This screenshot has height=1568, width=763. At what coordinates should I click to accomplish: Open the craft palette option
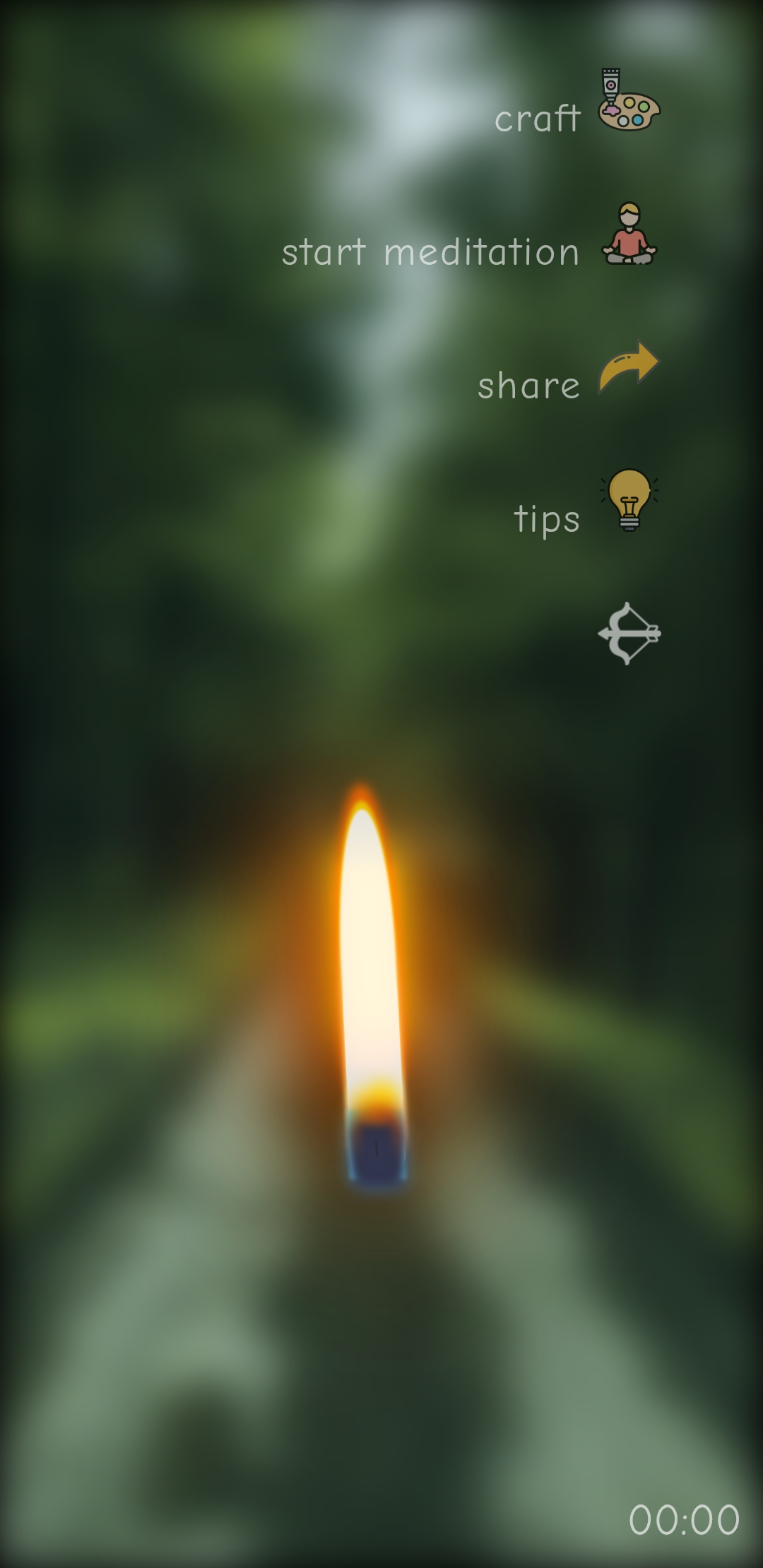628,101
